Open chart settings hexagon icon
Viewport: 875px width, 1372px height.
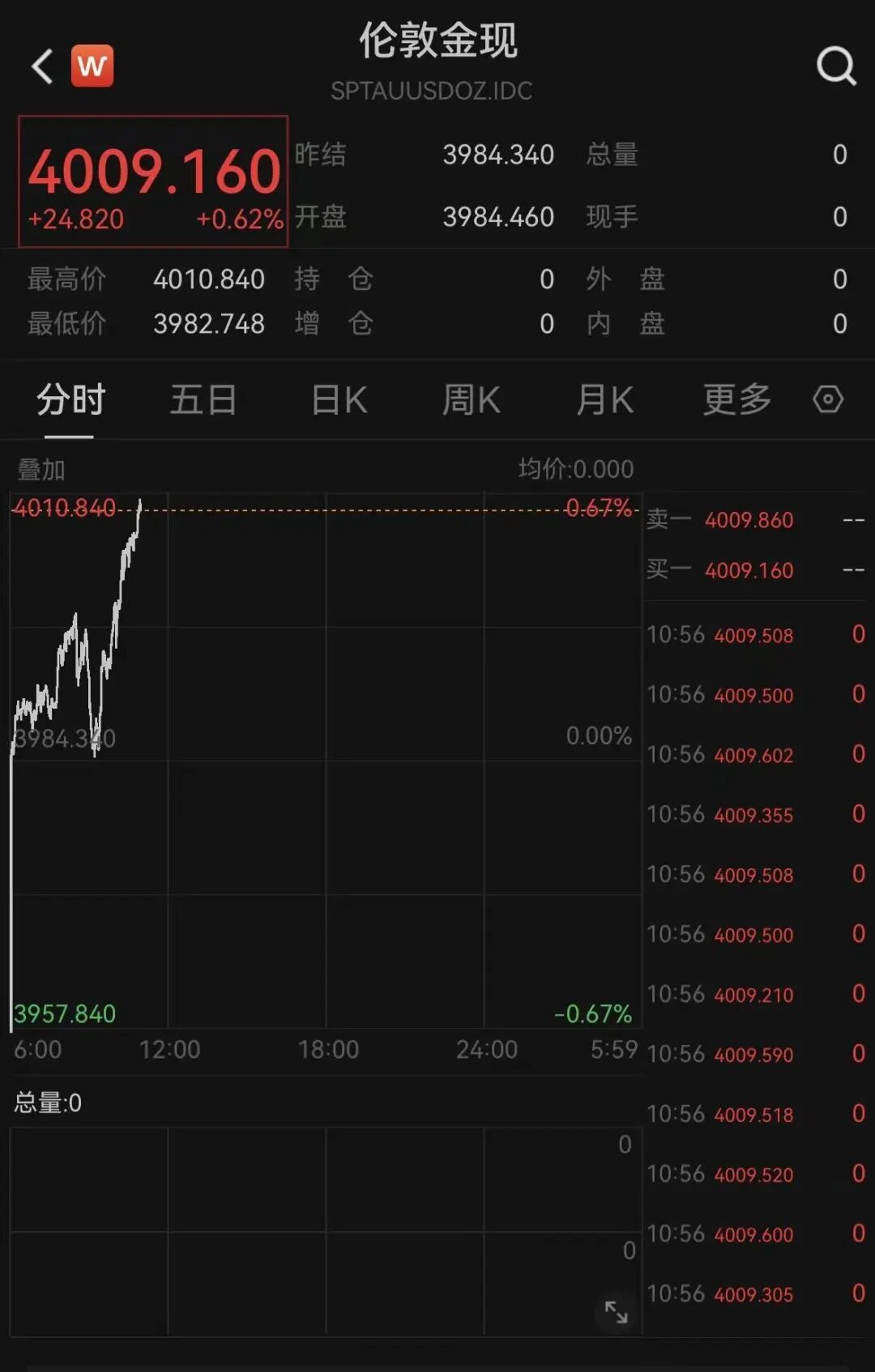tap(828, 399)
